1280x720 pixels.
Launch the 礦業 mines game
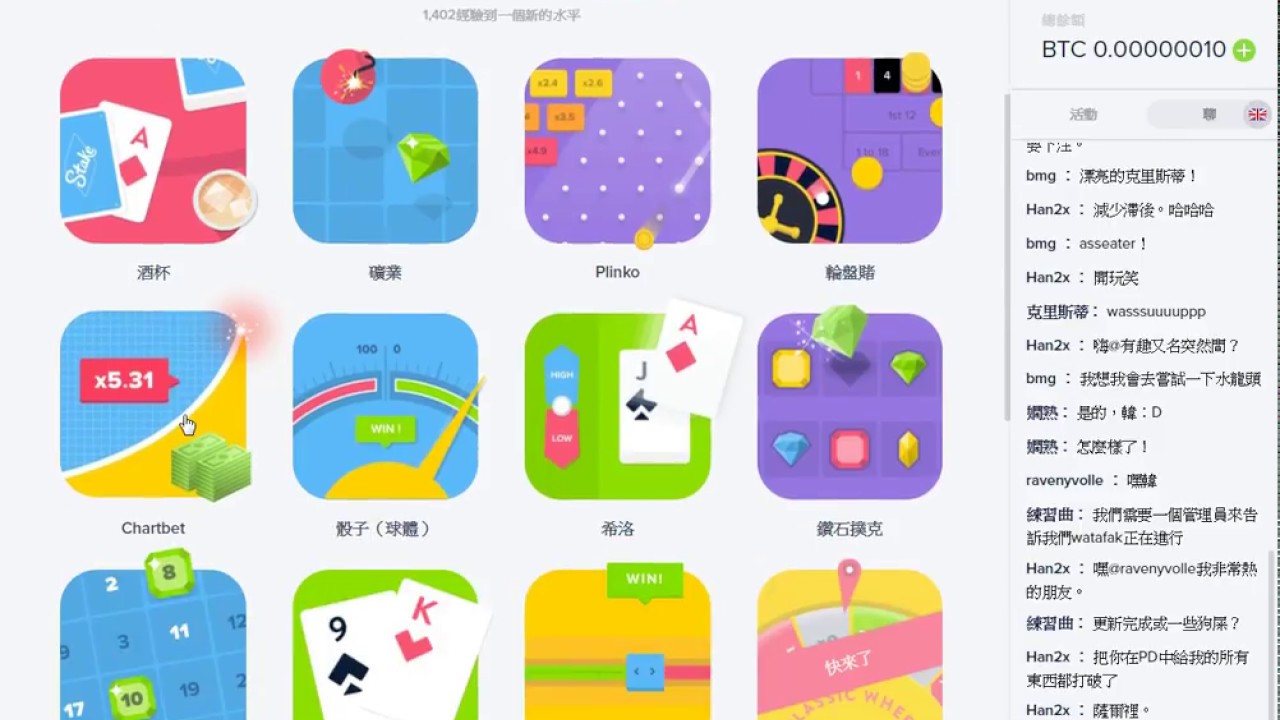[385, 151]
